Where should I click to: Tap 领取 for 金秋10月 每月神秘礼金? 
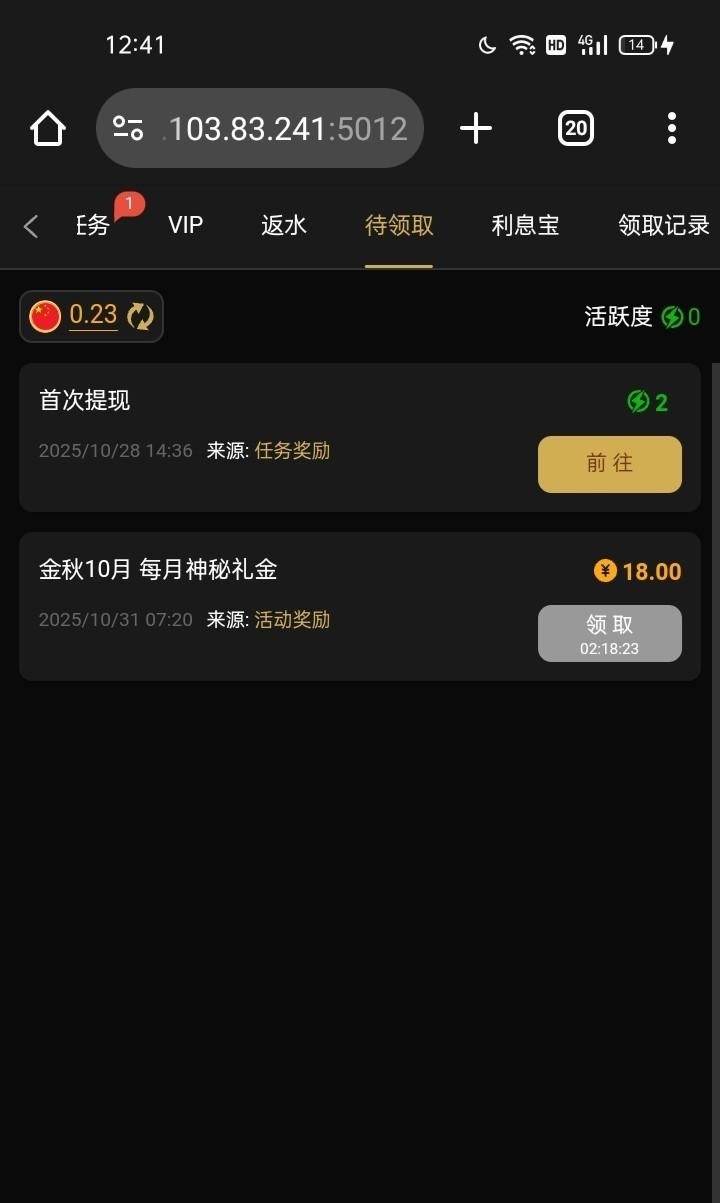[x=610, y=633]
